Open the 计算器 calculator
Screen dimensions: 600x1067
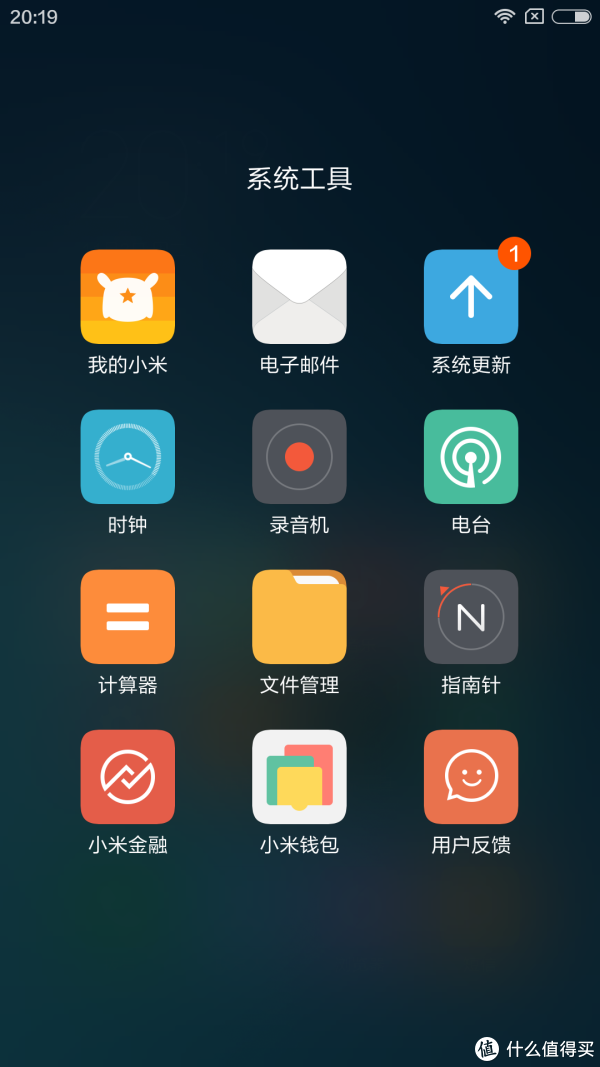[128, 617]
